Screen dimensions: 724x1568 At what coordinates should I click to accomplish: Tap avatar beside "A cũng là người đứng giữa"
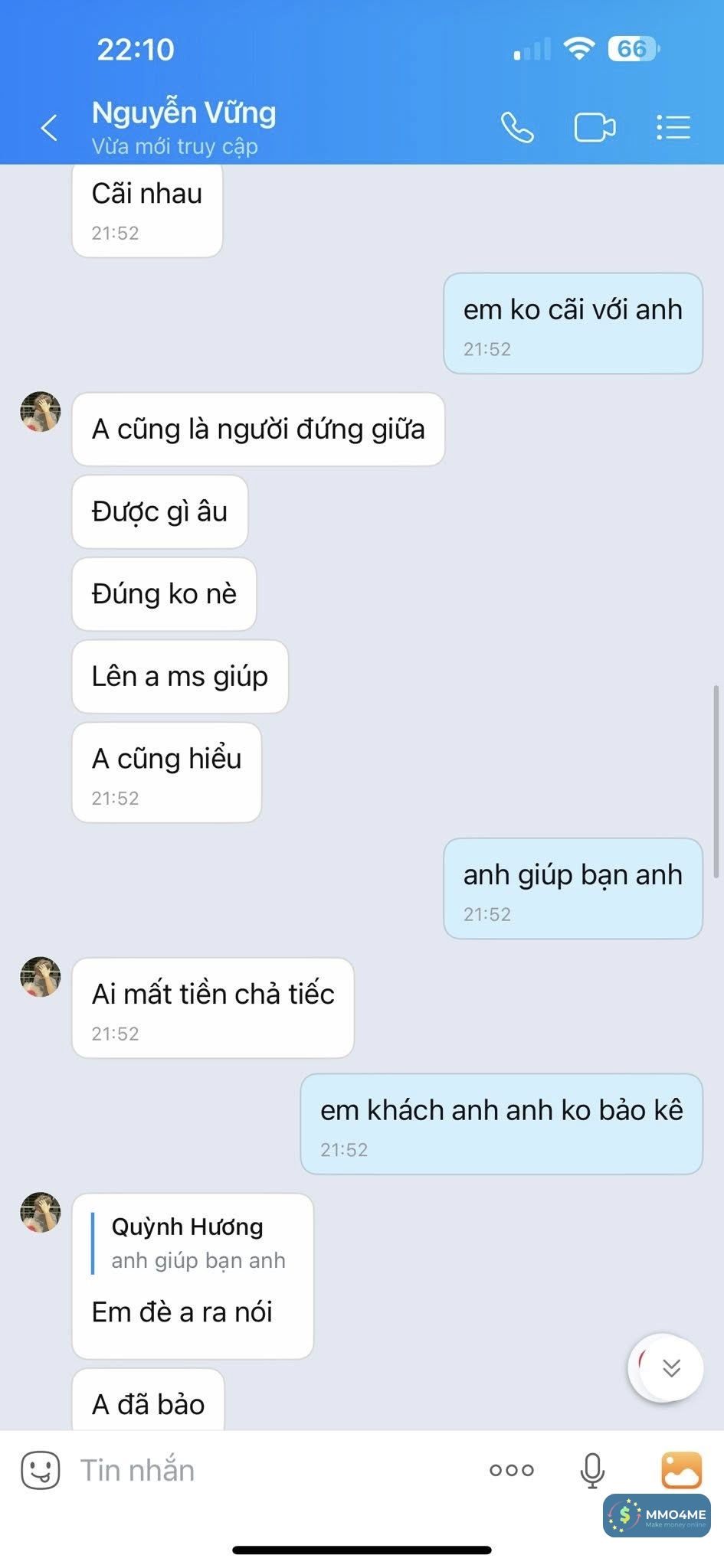tap(40, 412)
